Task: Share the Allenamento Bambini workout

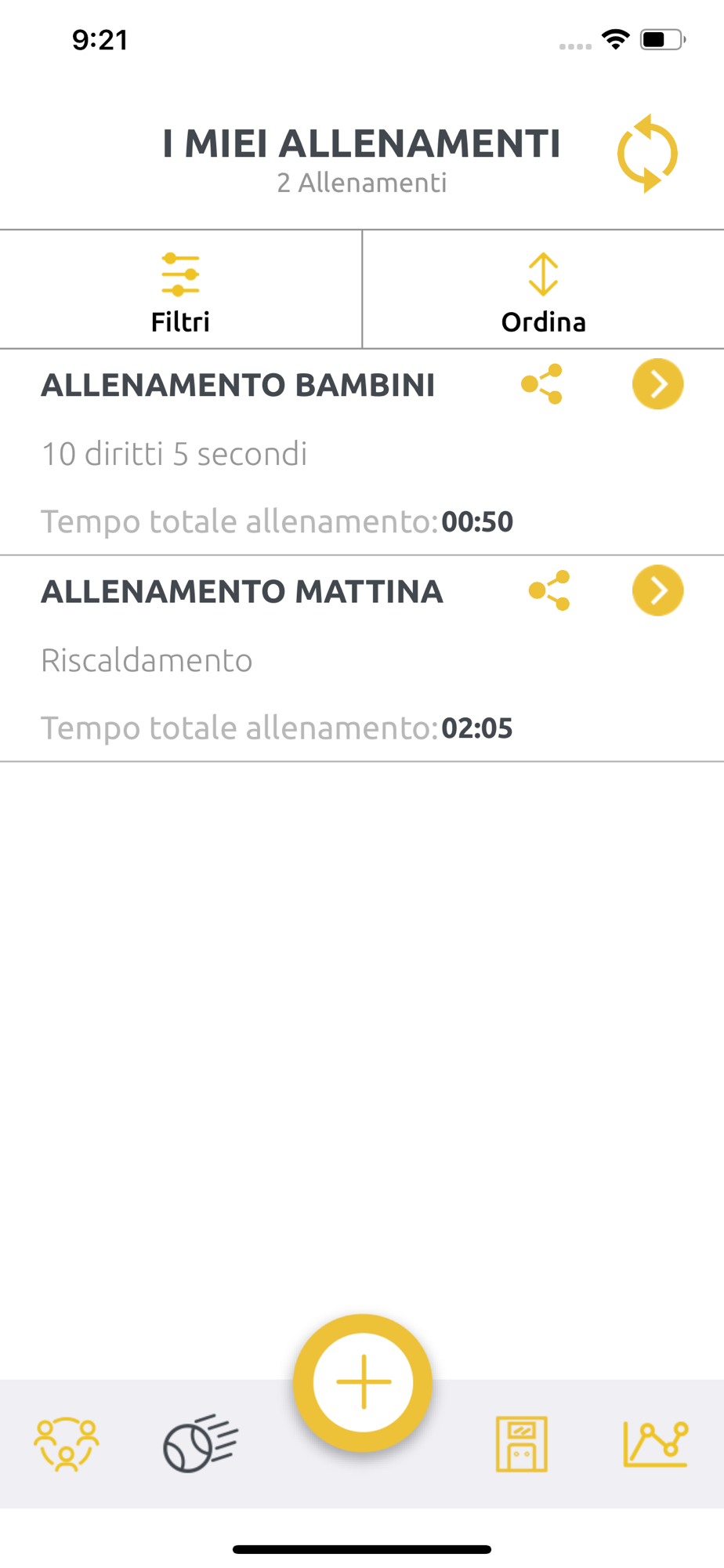Action: [x=542, y=384]
